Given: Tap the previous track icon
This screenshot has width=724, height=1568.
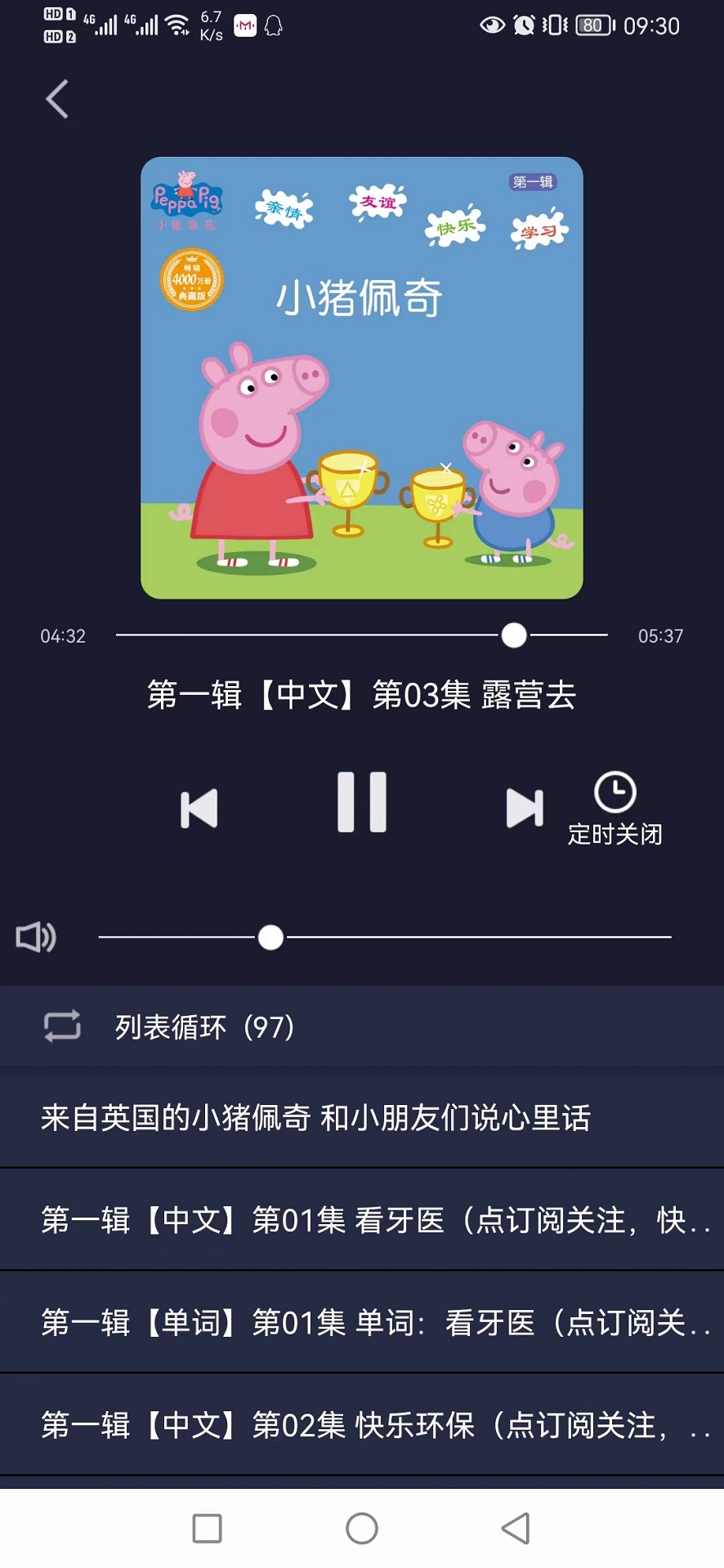Looking at the screenshot, I should pos(199,806).
